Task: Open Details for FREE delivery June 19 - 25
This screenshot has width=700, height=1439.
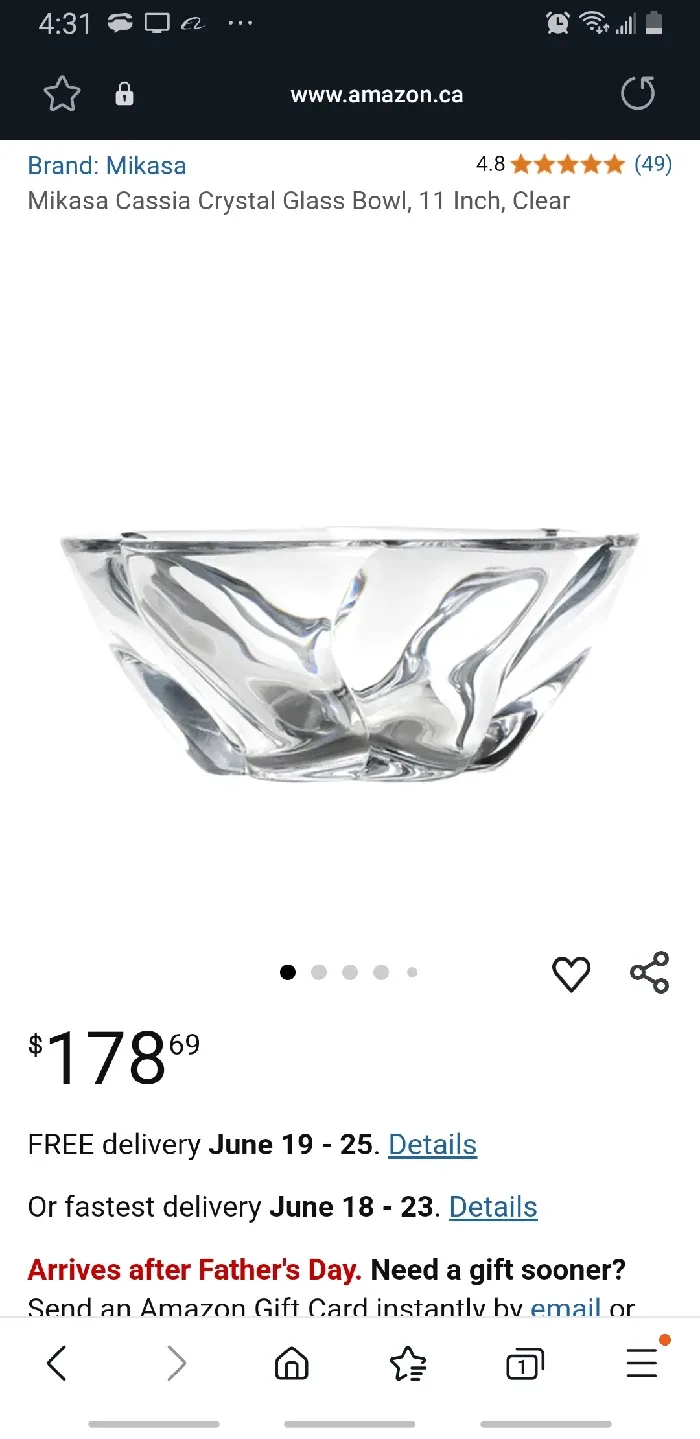Action: coord(432,1145)
